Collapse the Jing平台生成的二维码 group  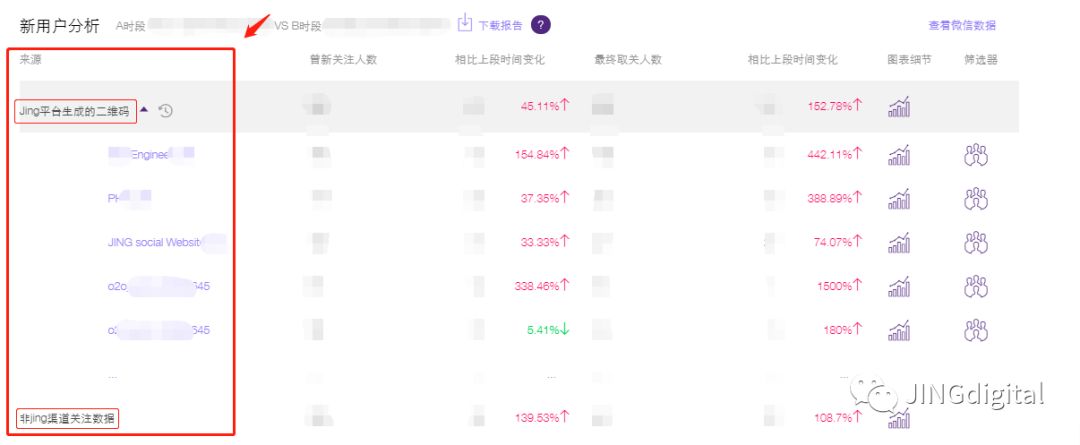(x=144, y=110)
